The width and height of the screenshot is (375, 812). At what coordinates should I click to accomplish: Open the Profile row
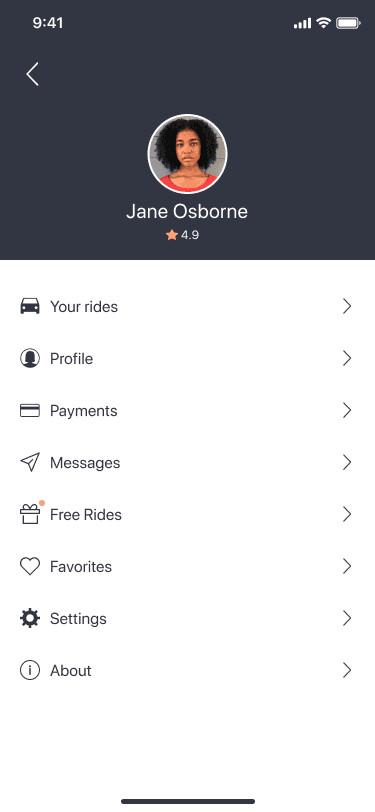click(188, 358)
